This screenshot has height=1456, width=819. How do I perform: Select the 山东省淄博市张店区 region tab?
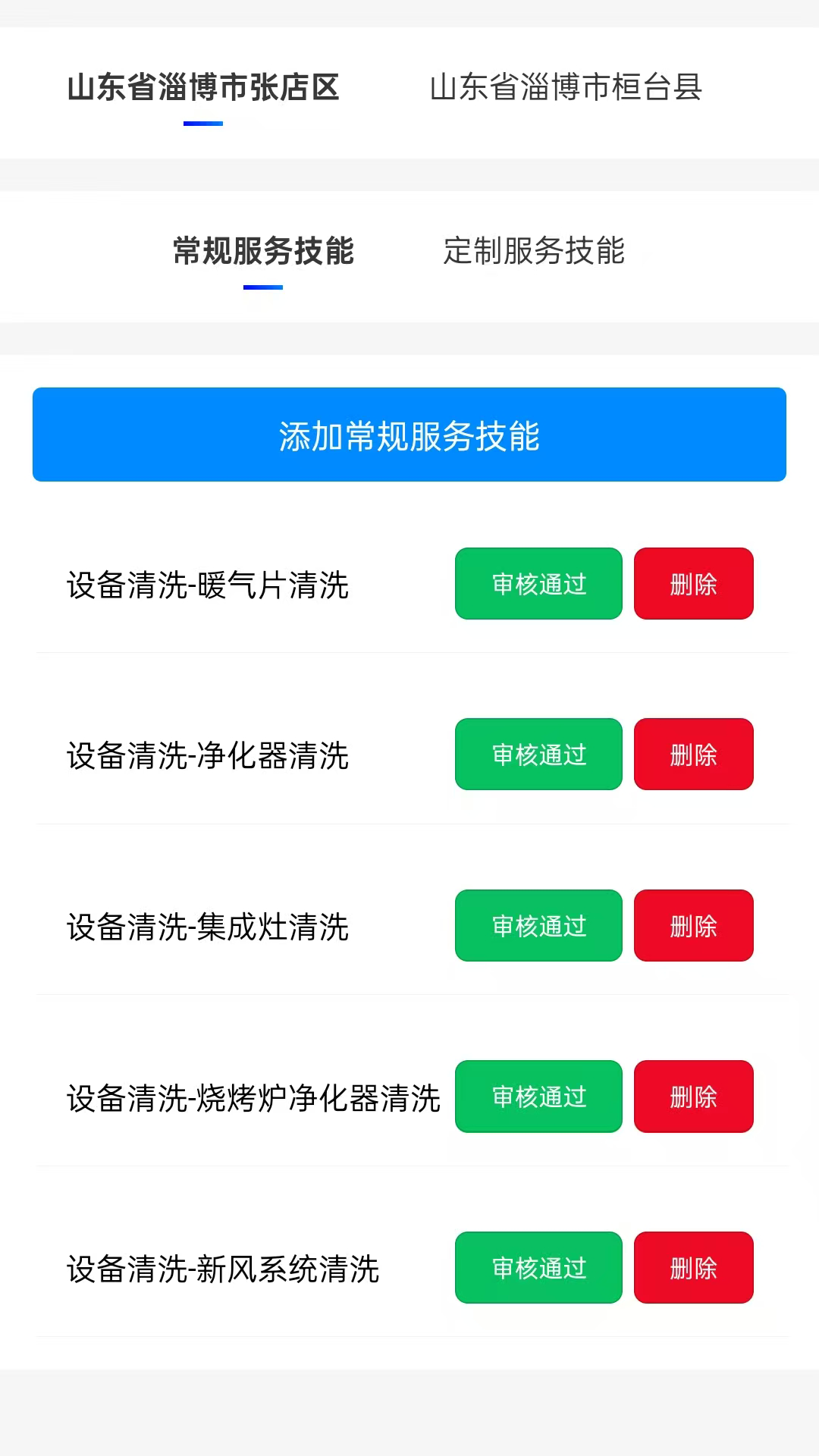point(203,88)
